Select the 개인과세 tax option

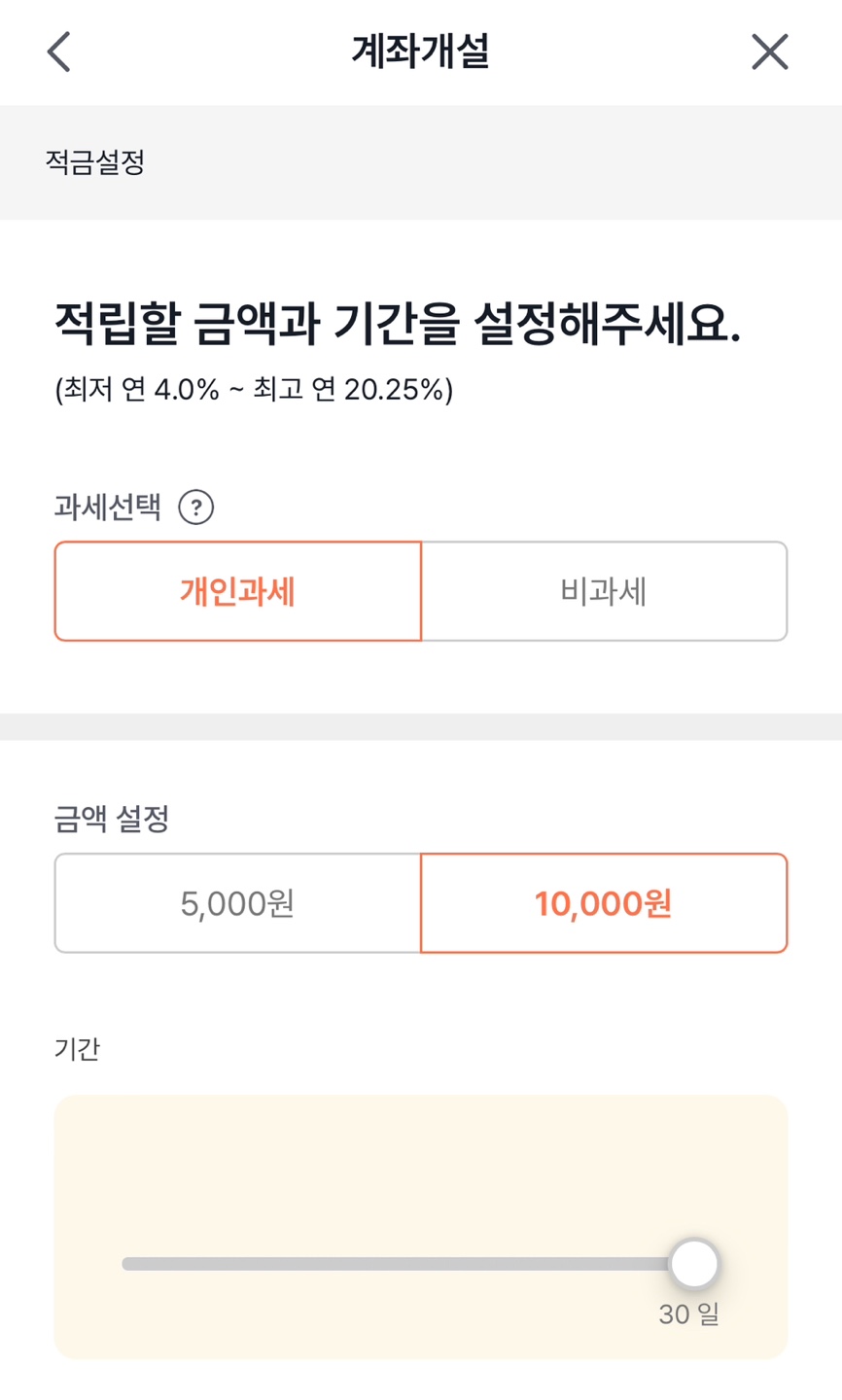click(238, 590)
